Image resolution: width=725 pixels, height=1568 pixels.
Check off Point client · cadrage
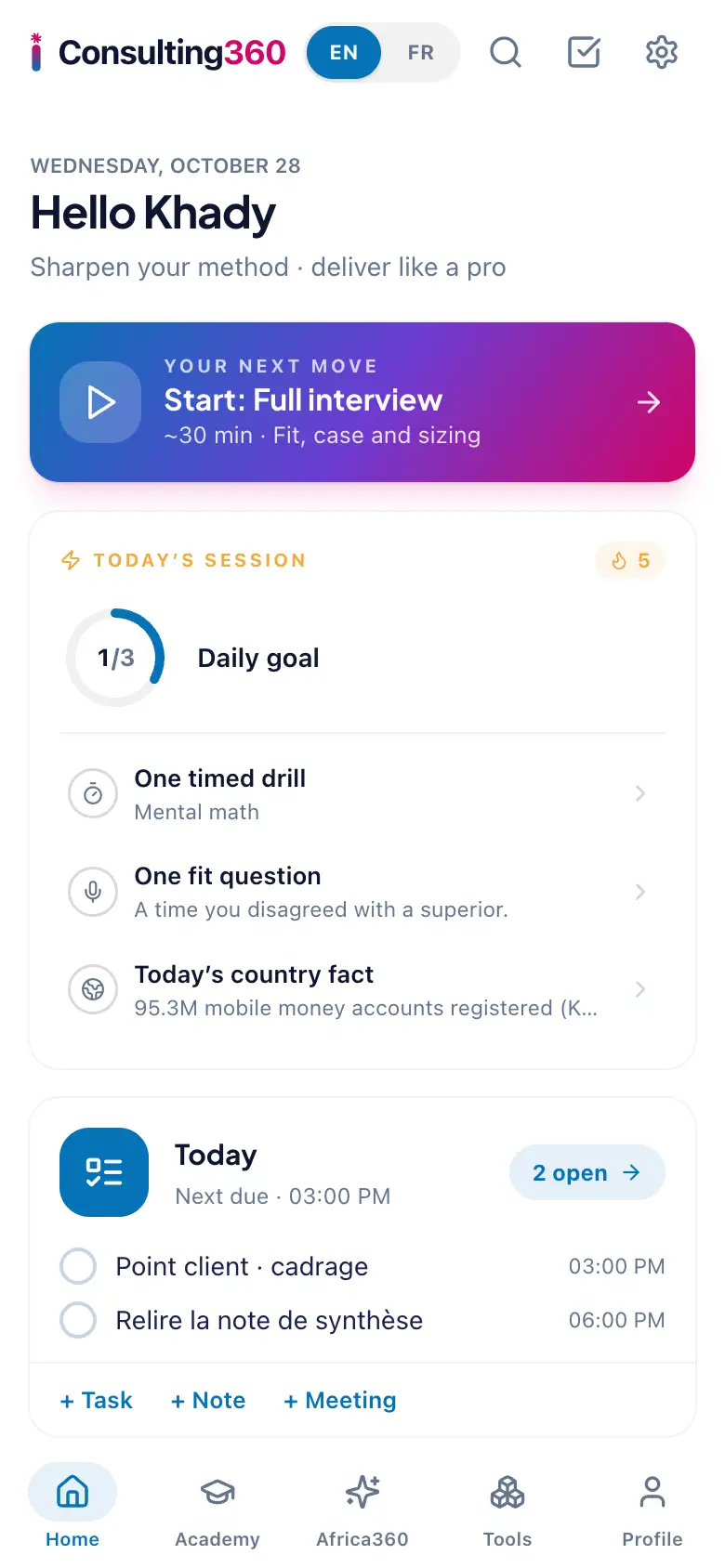pyautogui.click(x=78, y=1266)
